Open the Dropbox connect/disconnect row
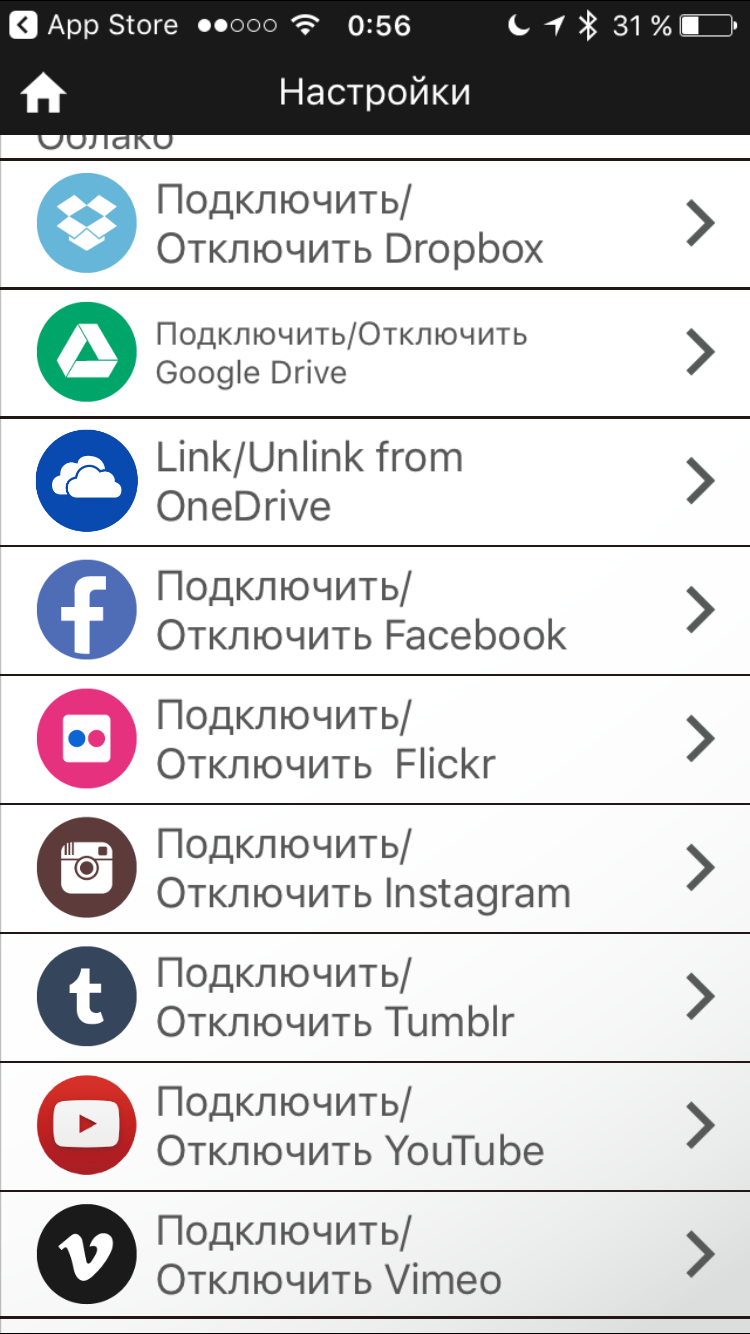This screenshot has width=750, height=1334. point(375,224)
